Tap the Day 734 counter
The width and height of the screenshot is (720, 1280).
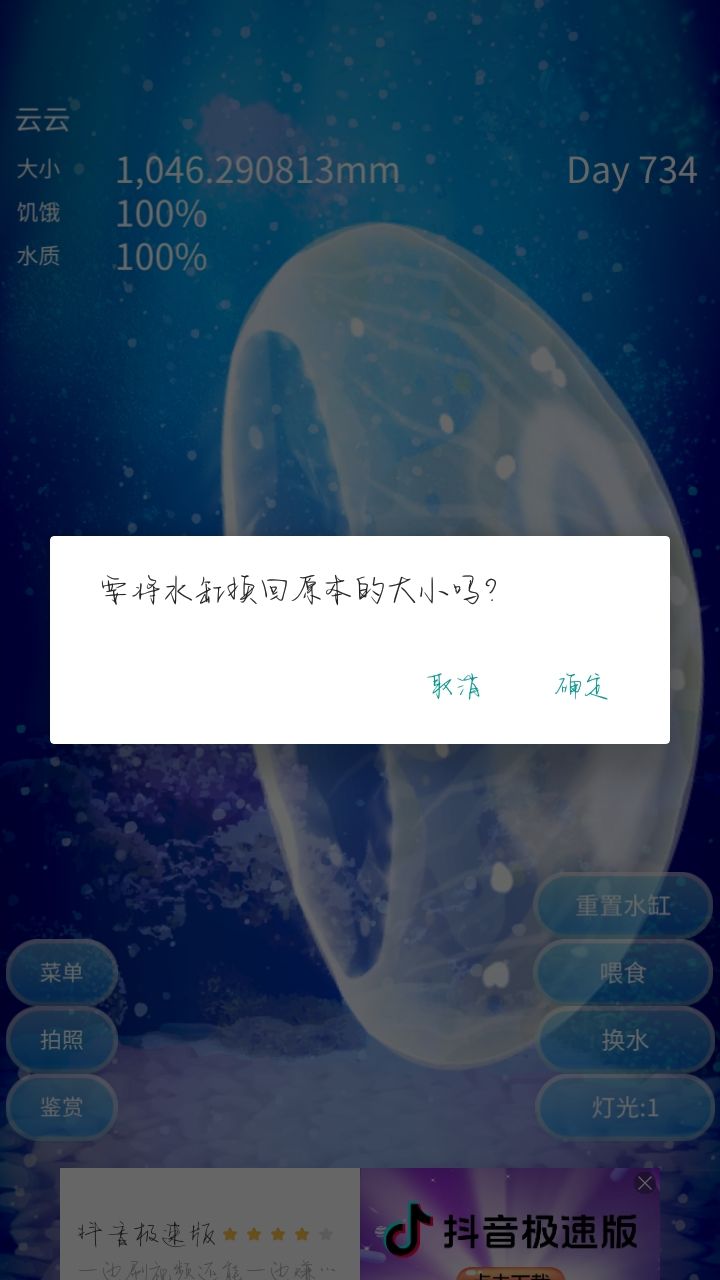[x=631, y=170]
